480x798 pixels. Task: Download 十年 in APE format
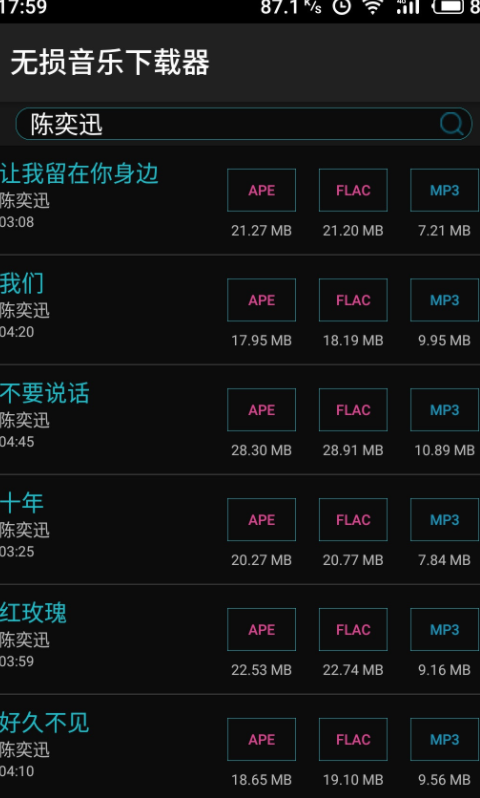click(x=261, y=520)
